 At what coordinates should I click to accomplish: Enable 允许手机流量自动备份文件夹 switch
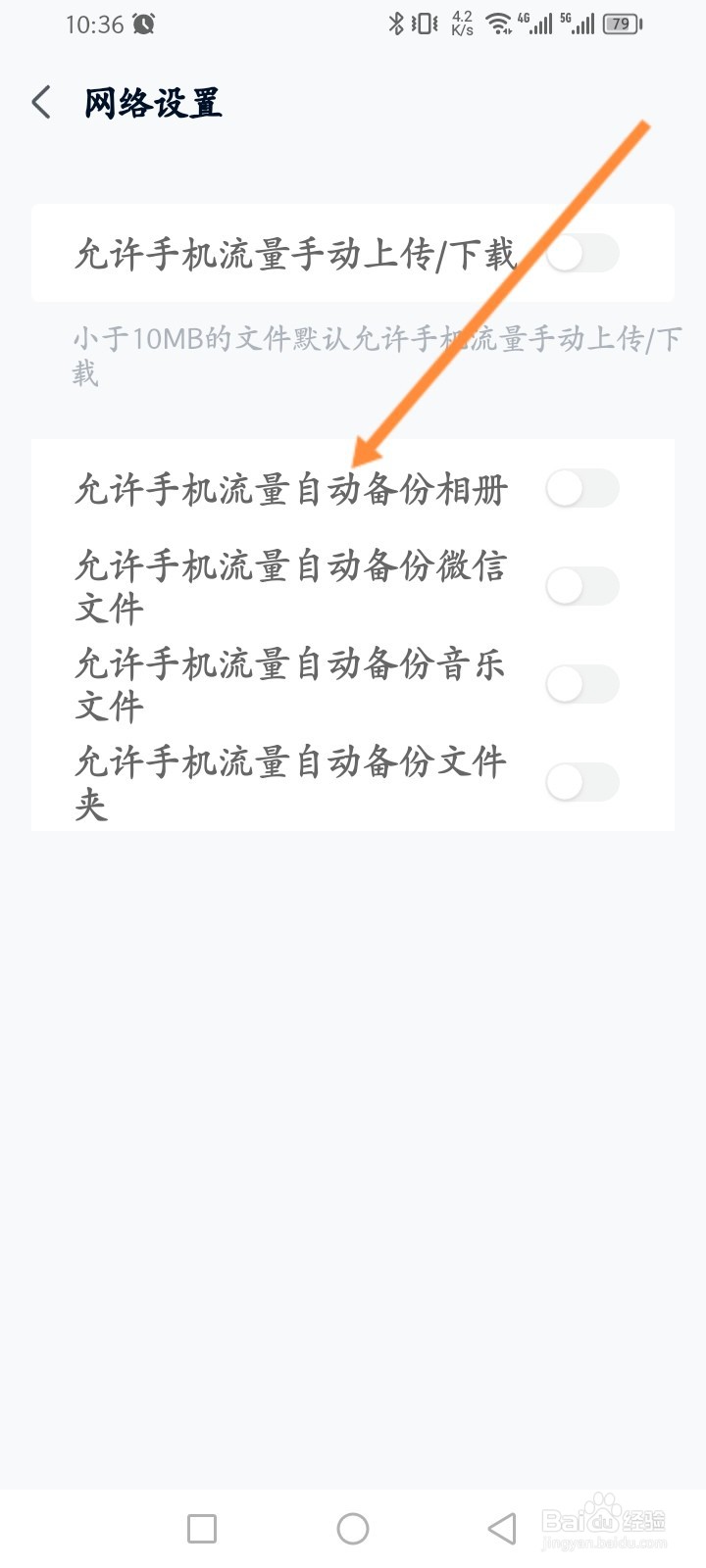click(581, 782)
